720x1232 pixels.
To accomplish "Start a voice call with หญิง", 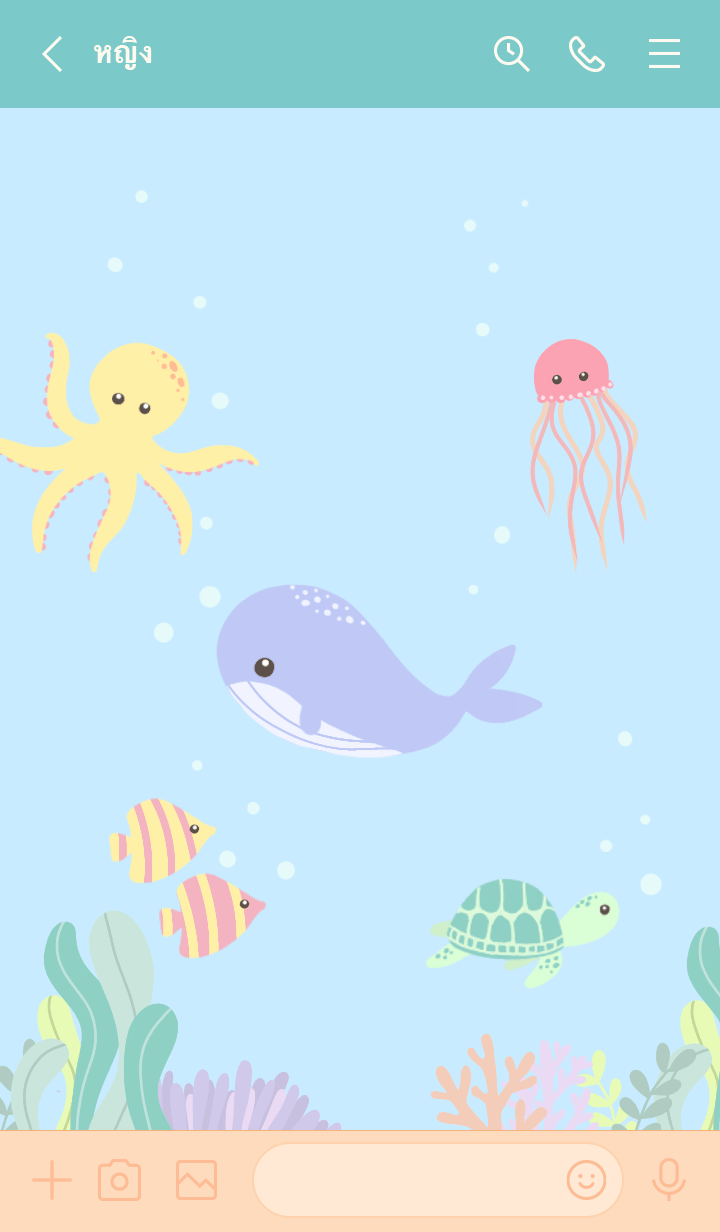I will coord(587,54).
